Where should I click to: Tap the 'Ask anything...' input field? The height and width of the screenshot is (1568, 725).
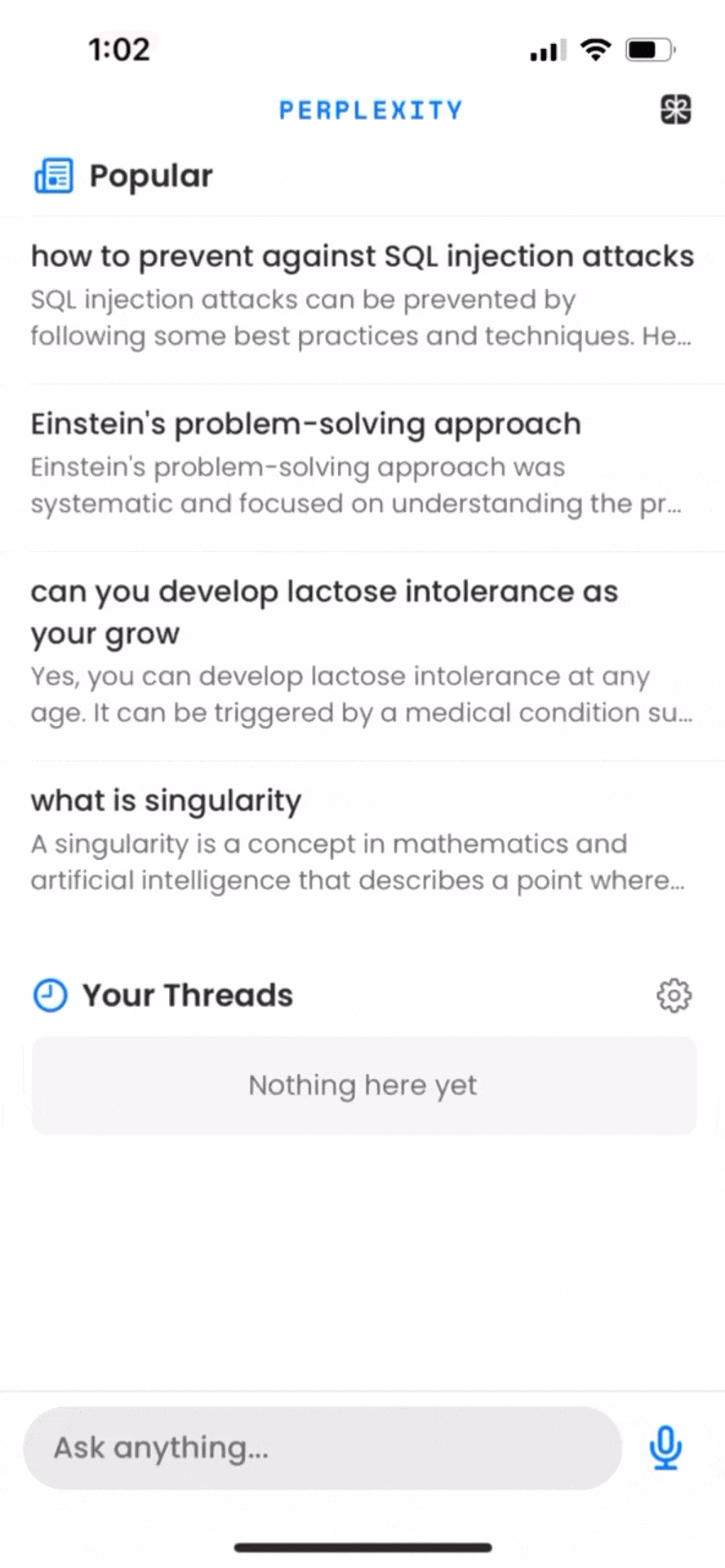pos(322,1448)
